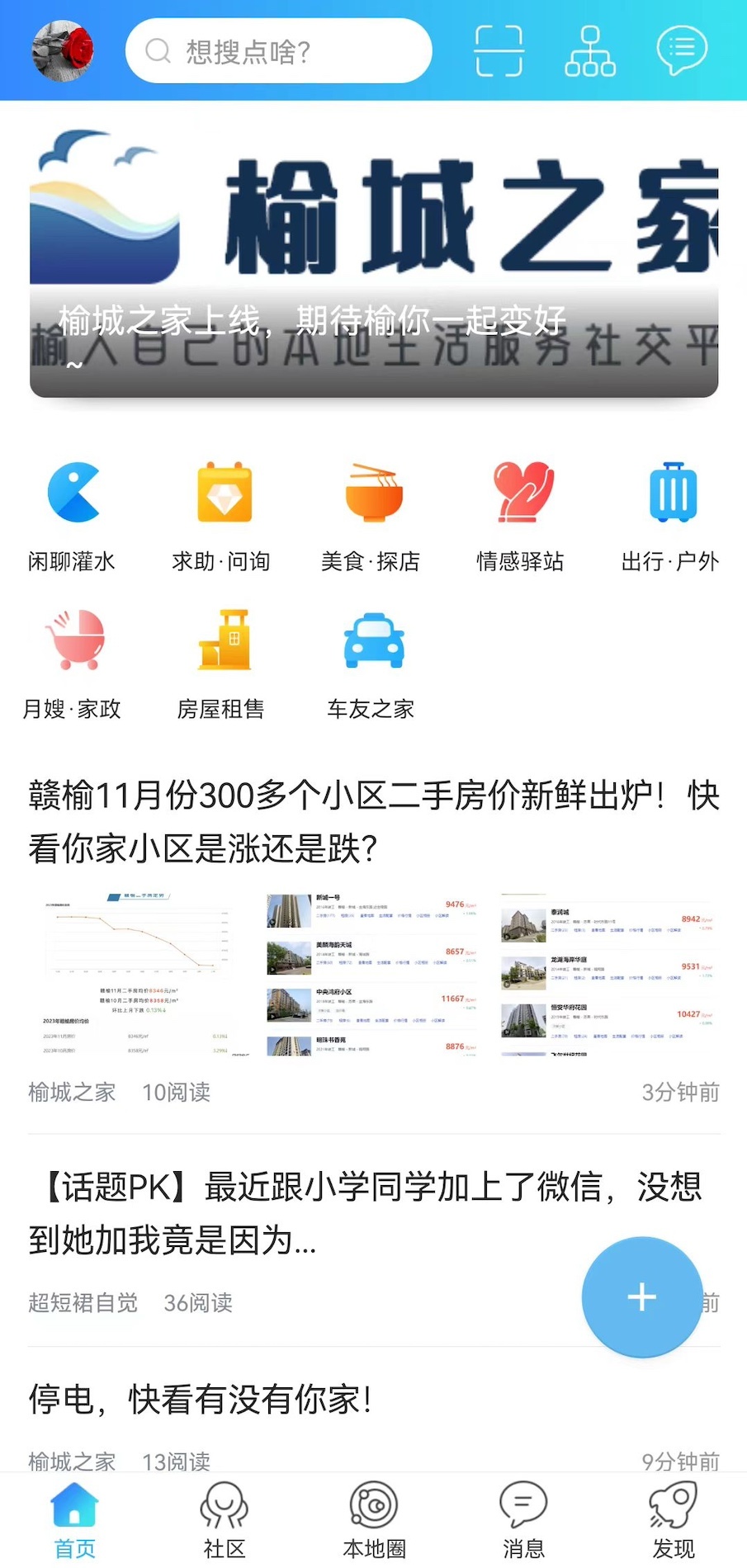Open your profile avatar at top left
747x1568 pixels.
tap(62, 51)
